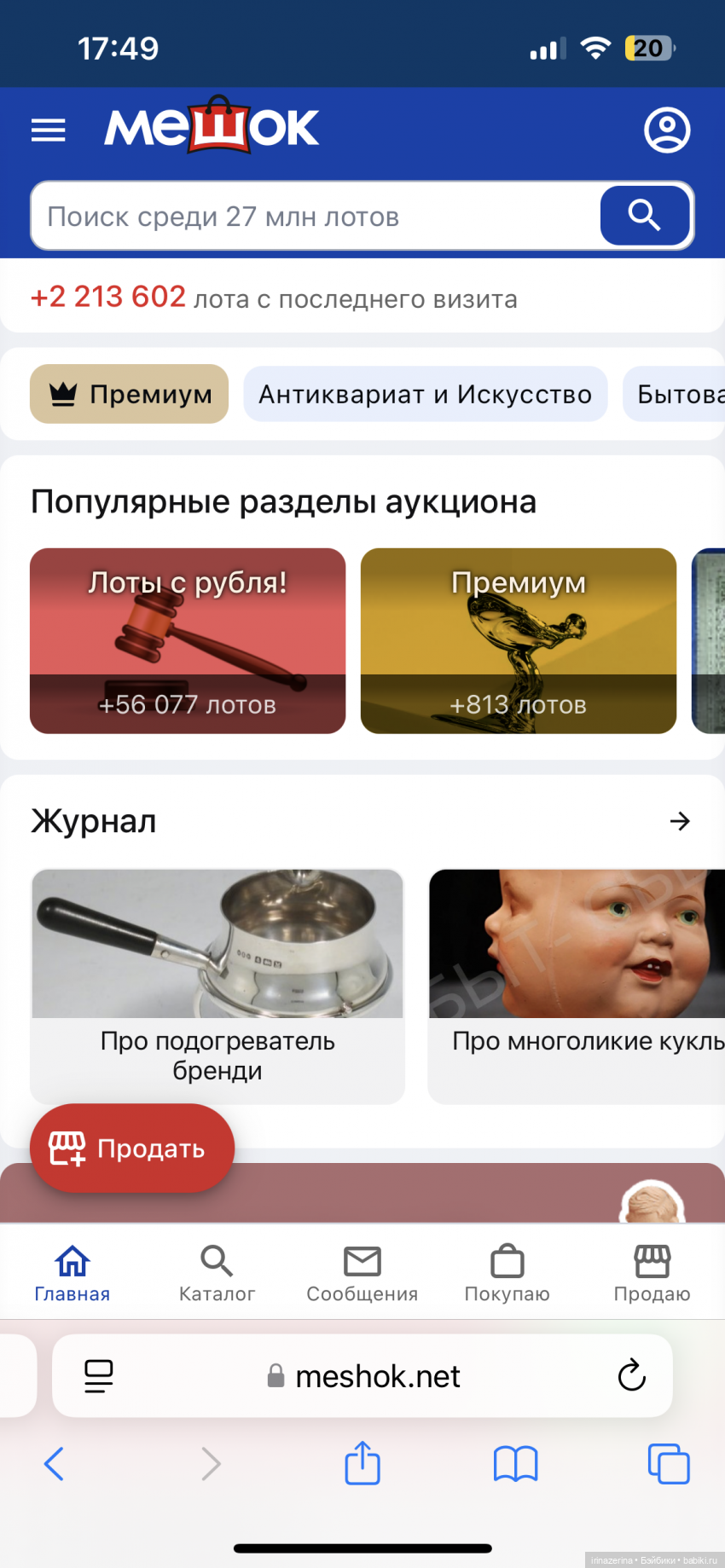Tap the blue search magnifier button
This screenshot has height=1568, width=725.
click(645, 216)
